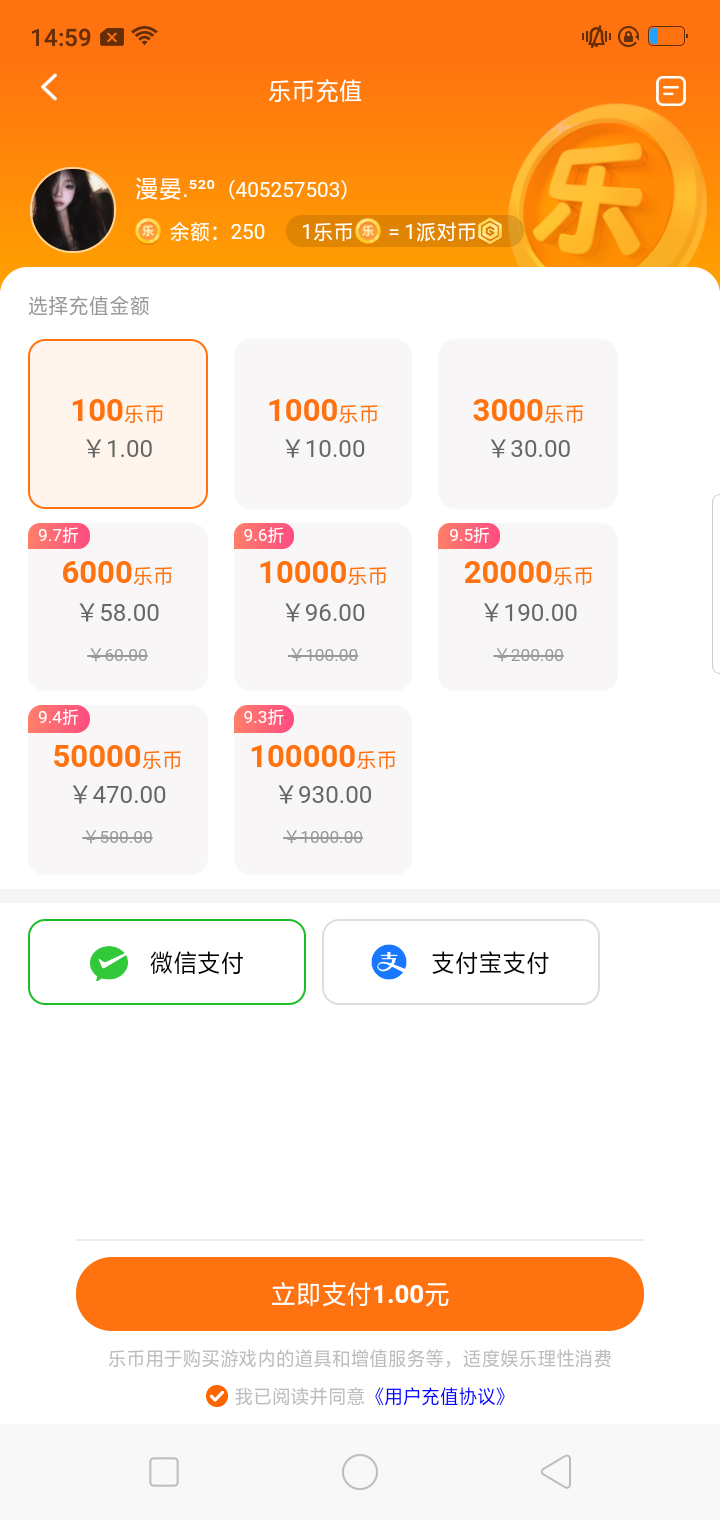The width and height of the screenshot is (720, 1520).
Task: Open the 《用户充值协议》 link
Action: (440, 1397)
